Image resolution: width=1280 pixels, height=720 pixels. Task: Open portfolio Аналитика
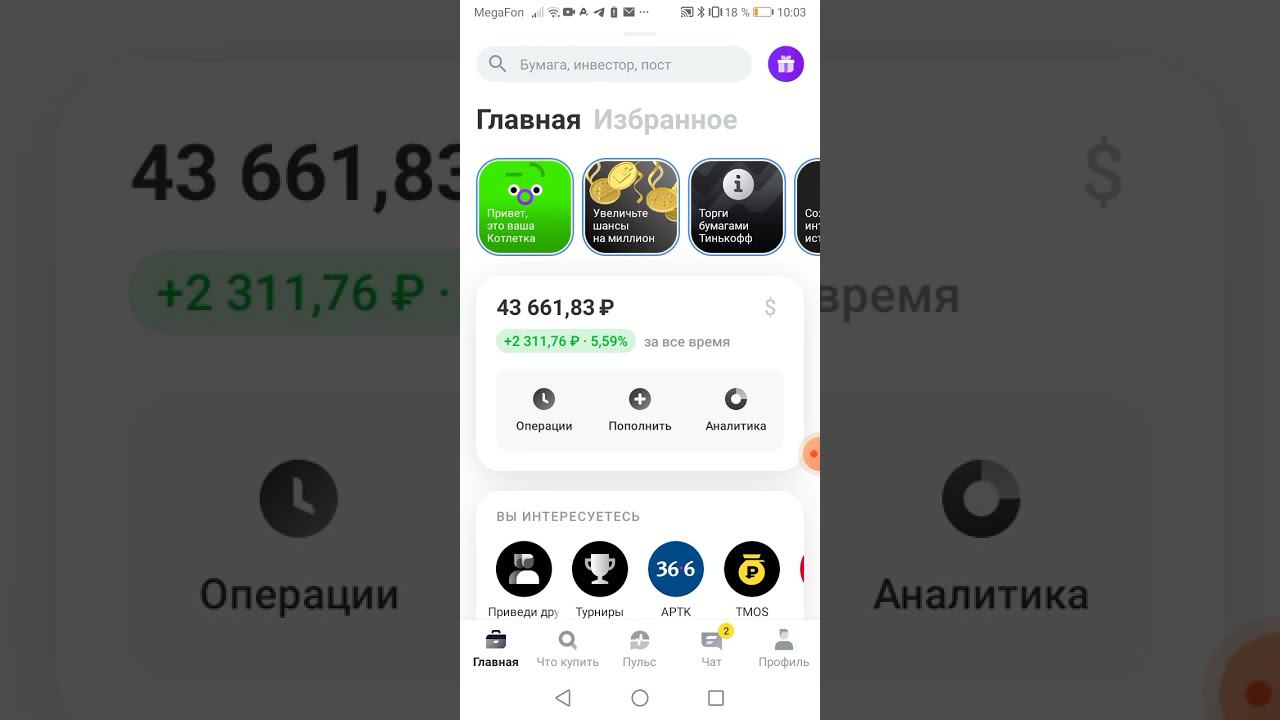[736, 410]
